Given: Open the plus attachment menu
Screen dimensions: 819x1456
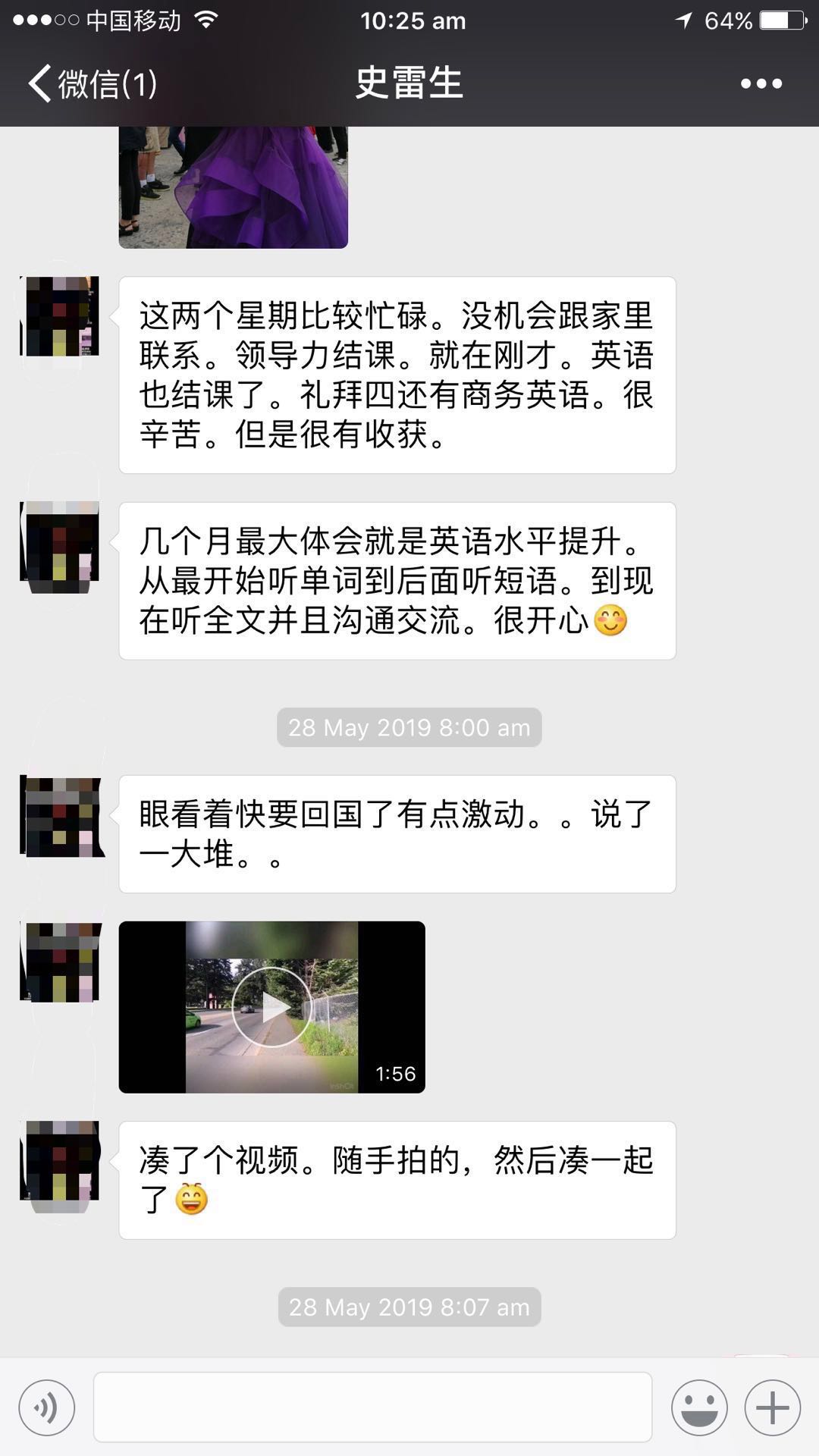Looking at the screenshot, I should coord(772,1408).
